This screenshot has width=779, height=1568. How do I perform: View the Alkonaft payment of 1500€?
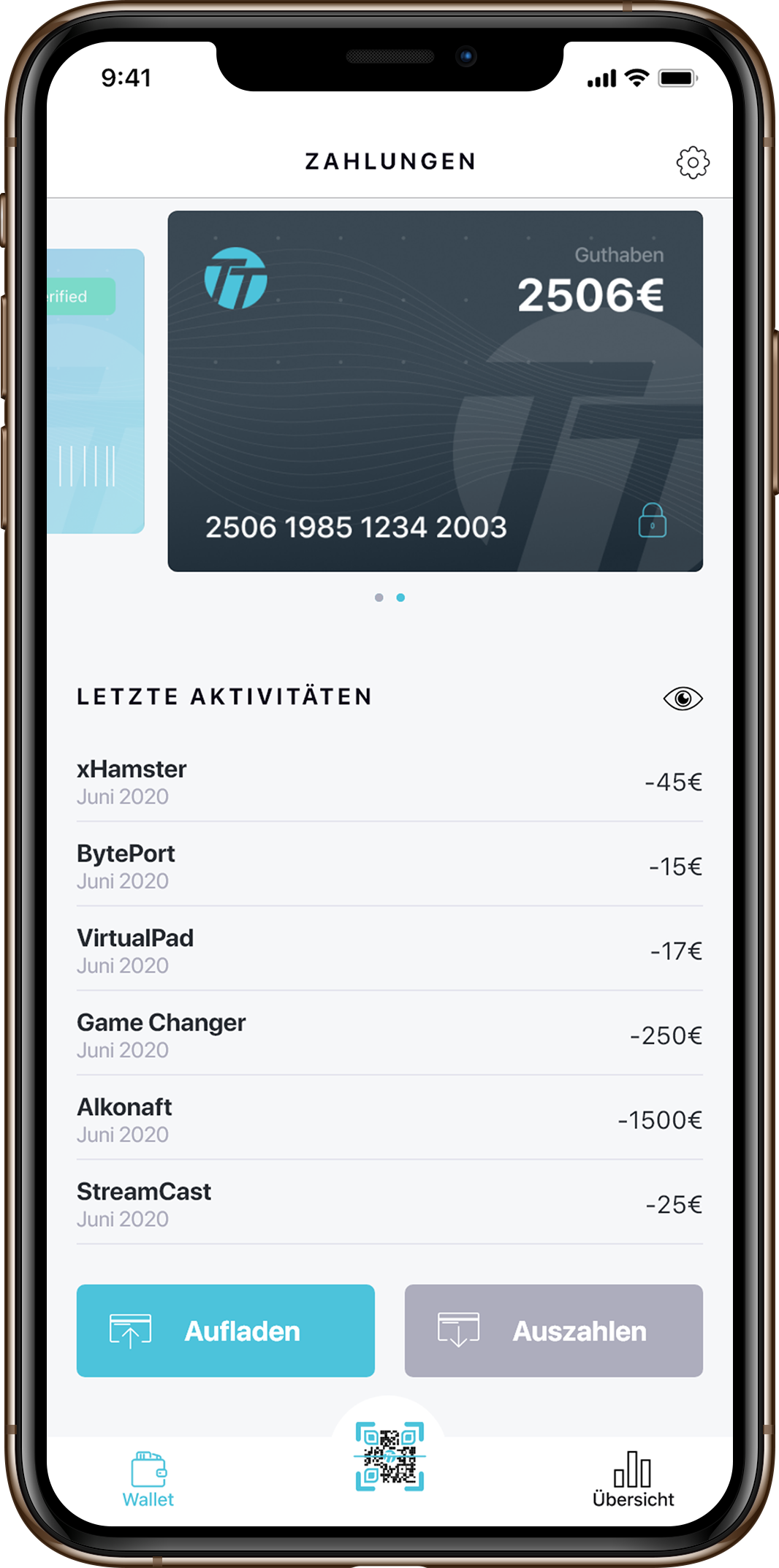point(389,1120)
